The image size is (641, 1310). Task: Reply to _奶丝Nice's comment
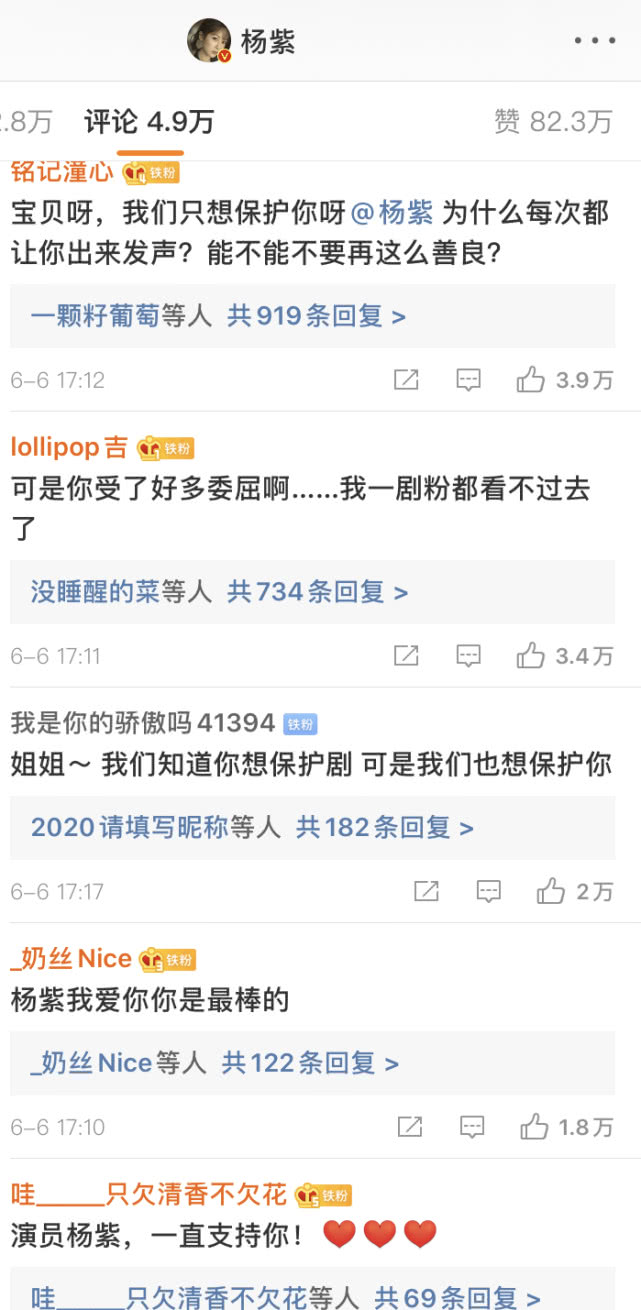(x=471, y=1127)
